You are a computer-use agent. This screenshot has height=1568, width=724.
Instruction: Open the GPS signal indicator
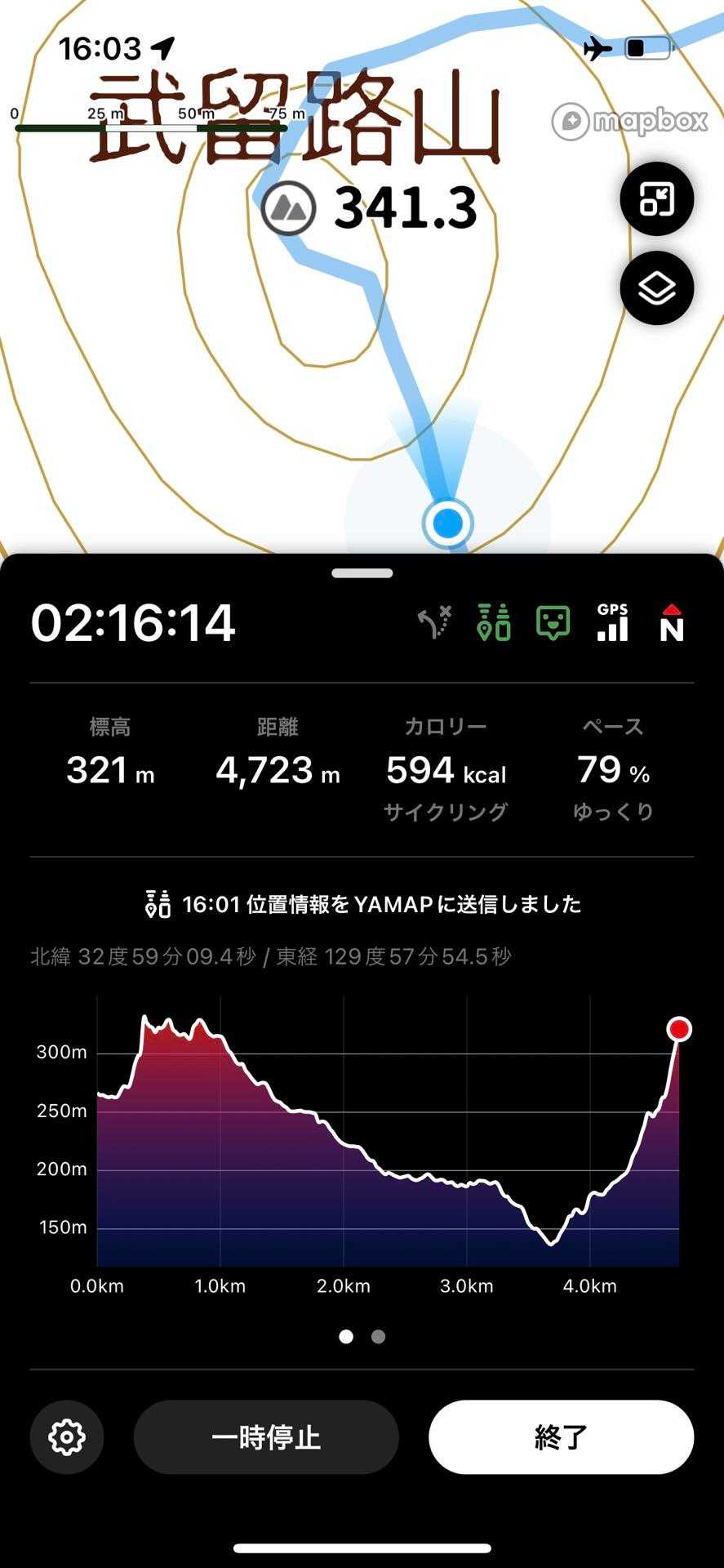612,623
